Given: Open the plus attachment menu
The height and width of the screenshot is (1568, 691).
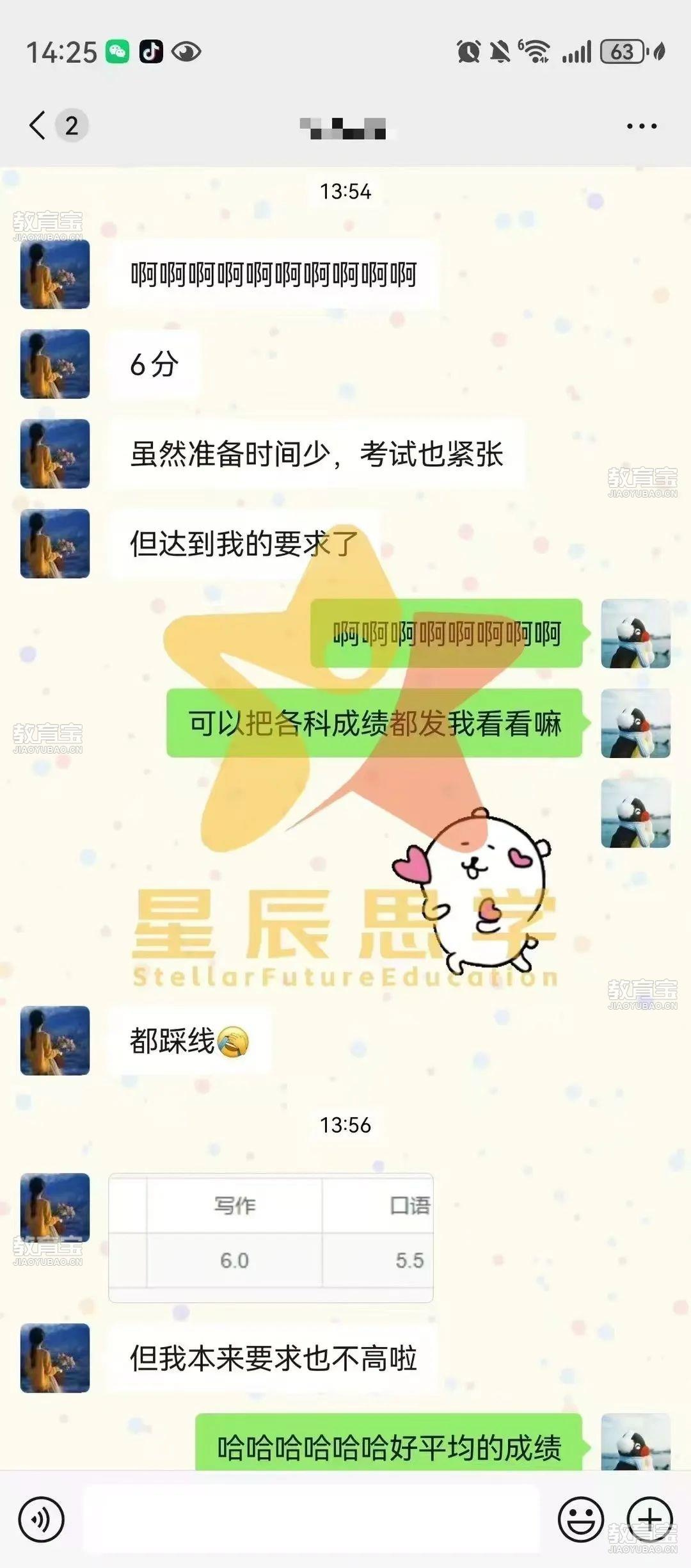Looking at the screenshot, I should [x=649, y=1519].
